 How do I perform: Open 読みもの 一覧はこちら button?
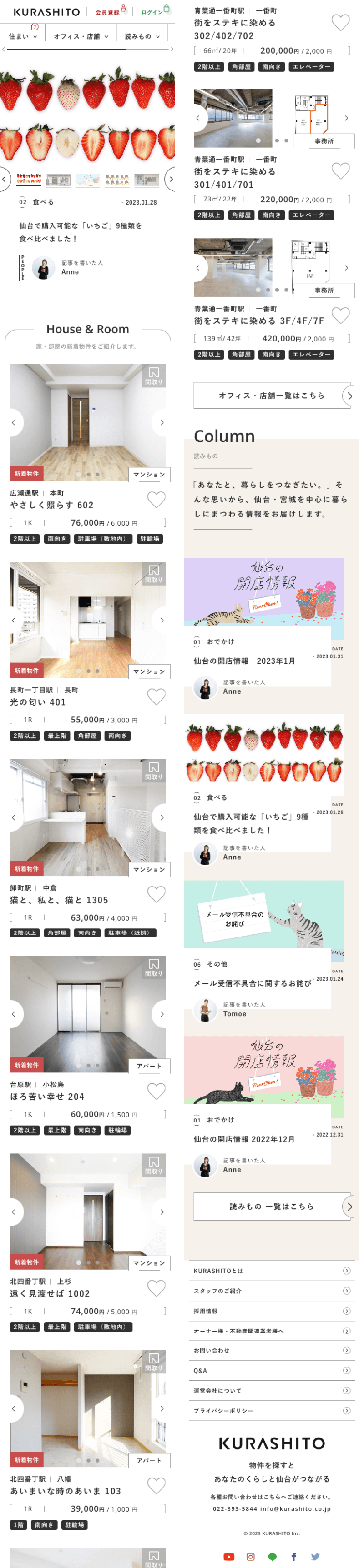coord(272,1207)
